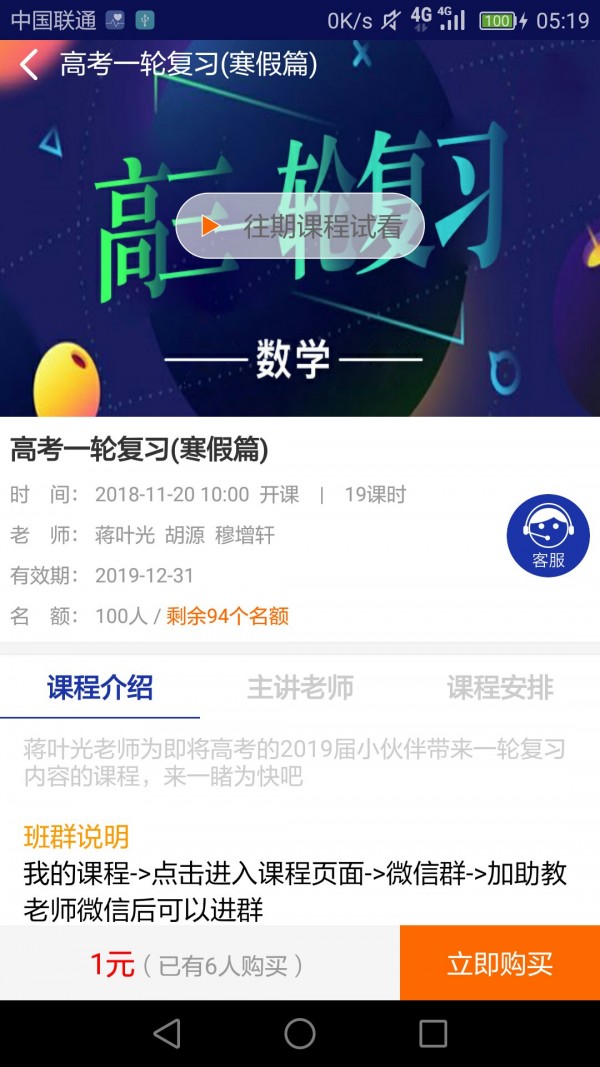
Task: Switch to the 课程介绍 tab
Action: (100, 688)
